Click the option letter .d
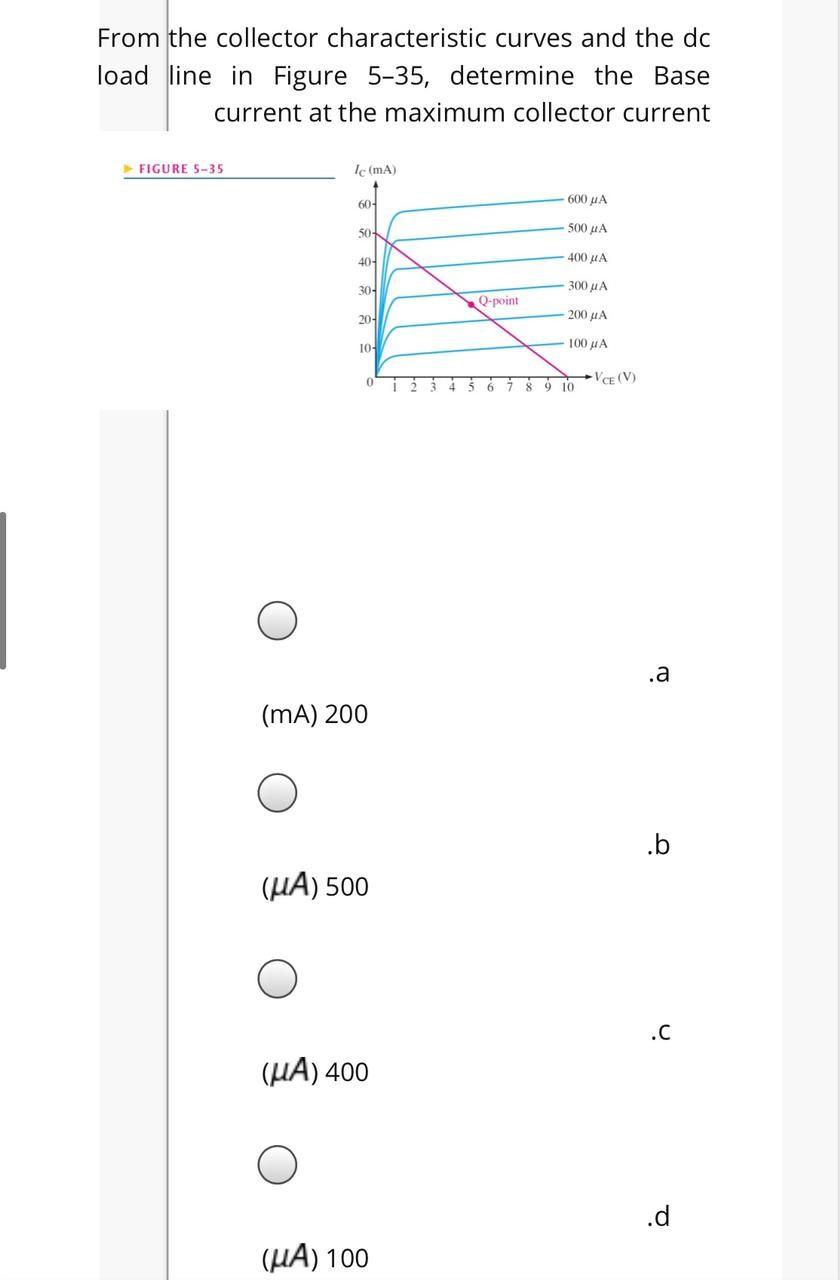840x1280 pixels. pos(658,1217)
